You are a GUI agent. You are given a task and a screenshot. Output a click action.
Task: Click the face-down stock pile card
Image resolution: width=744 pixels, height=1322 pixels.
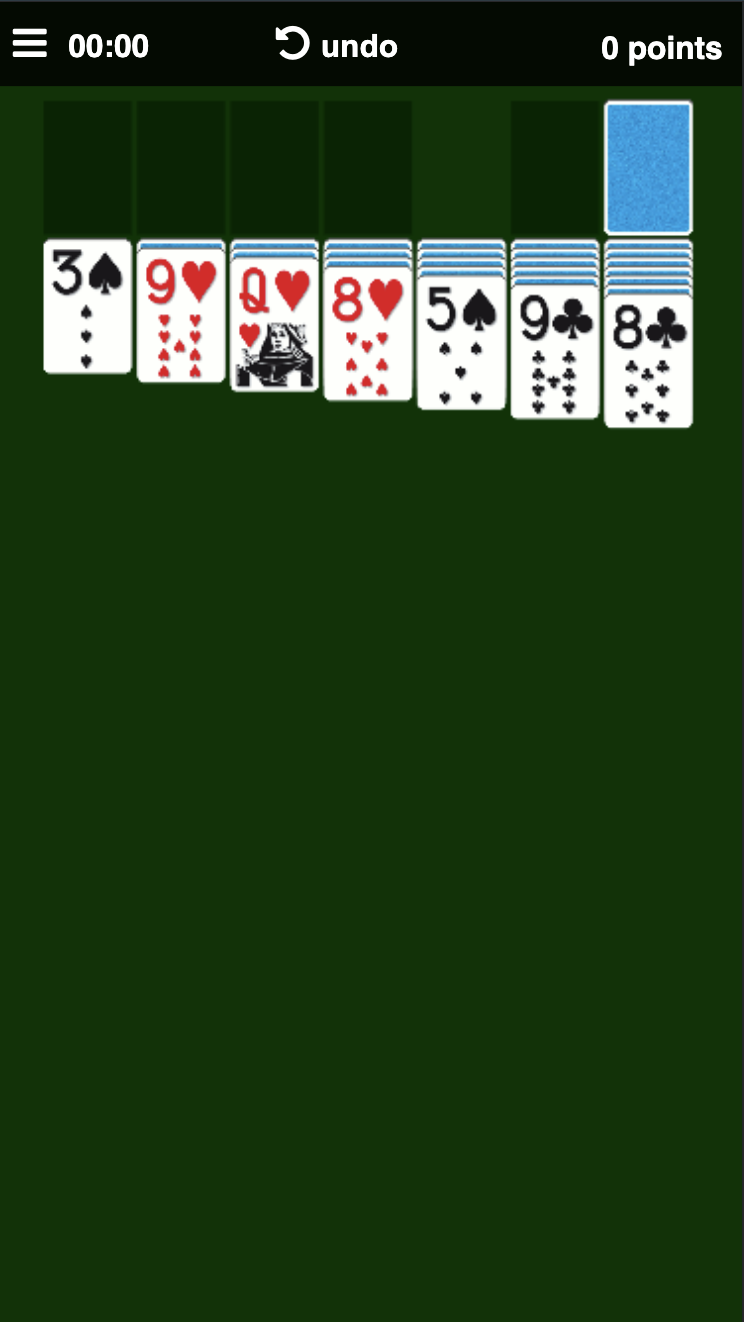(x=649, y=168)
